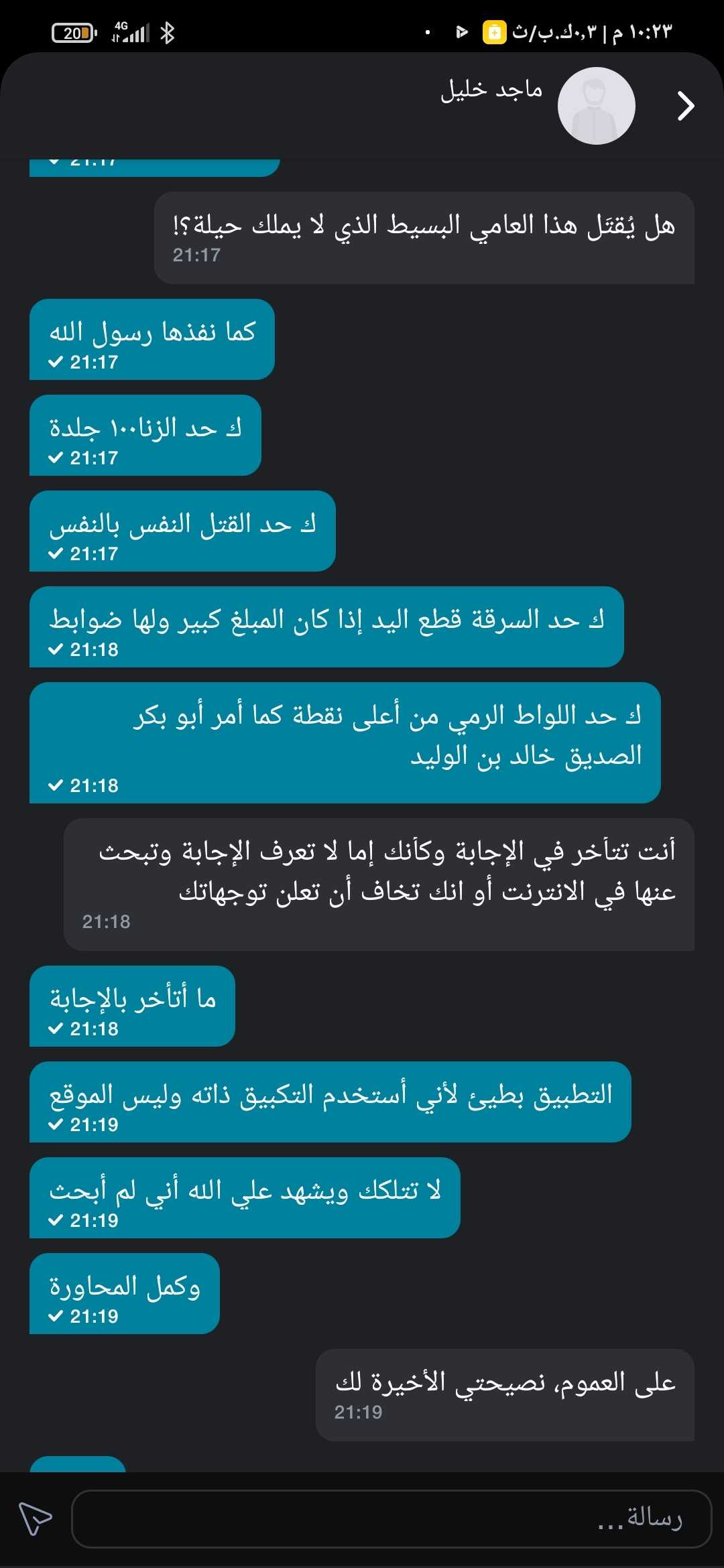Send the message with the paper plane icon

point(35,1518)
